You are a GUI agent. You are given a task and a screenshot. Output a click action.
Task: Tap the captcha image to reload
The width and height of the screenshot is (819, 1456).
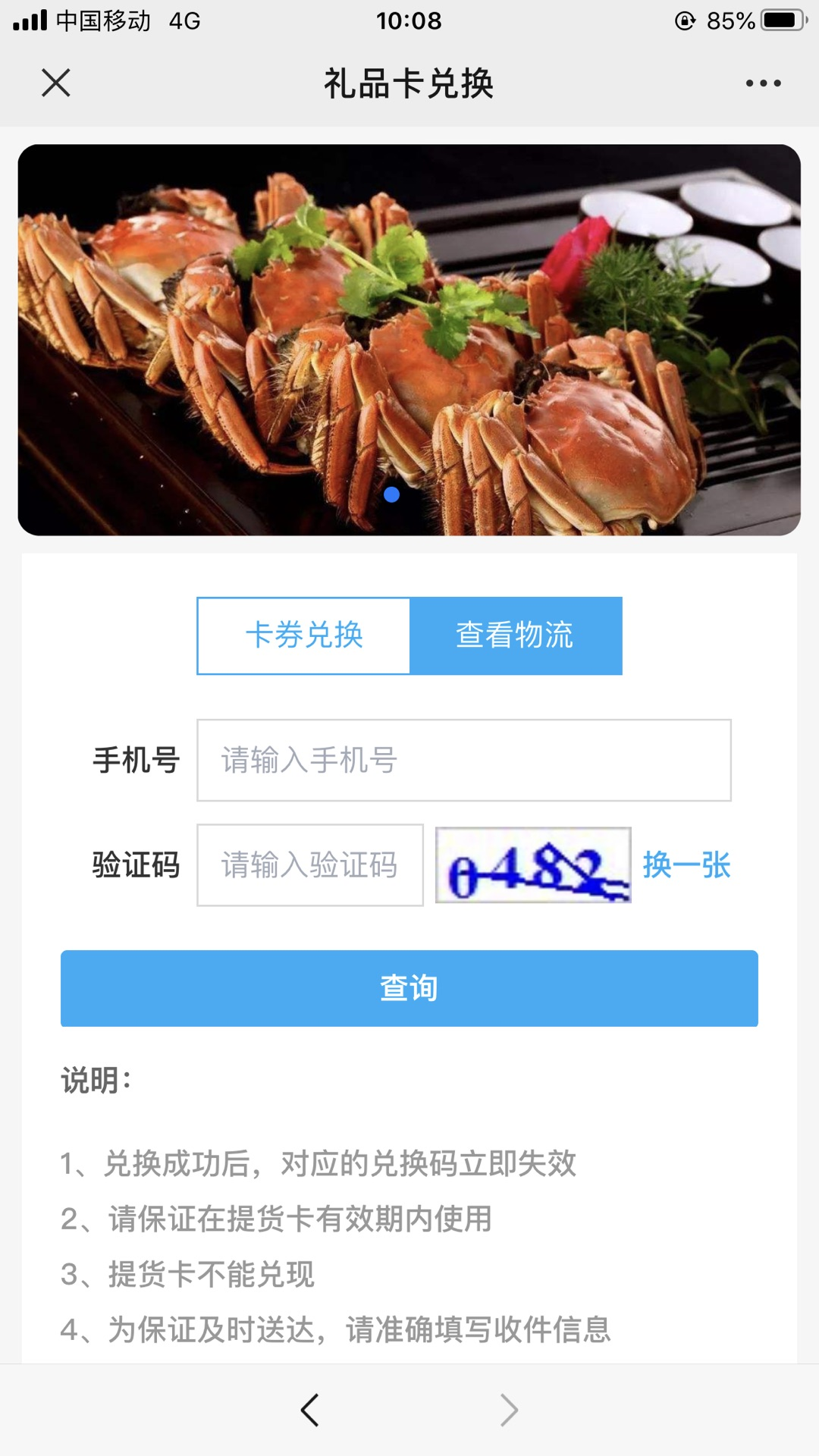(533, 865)
